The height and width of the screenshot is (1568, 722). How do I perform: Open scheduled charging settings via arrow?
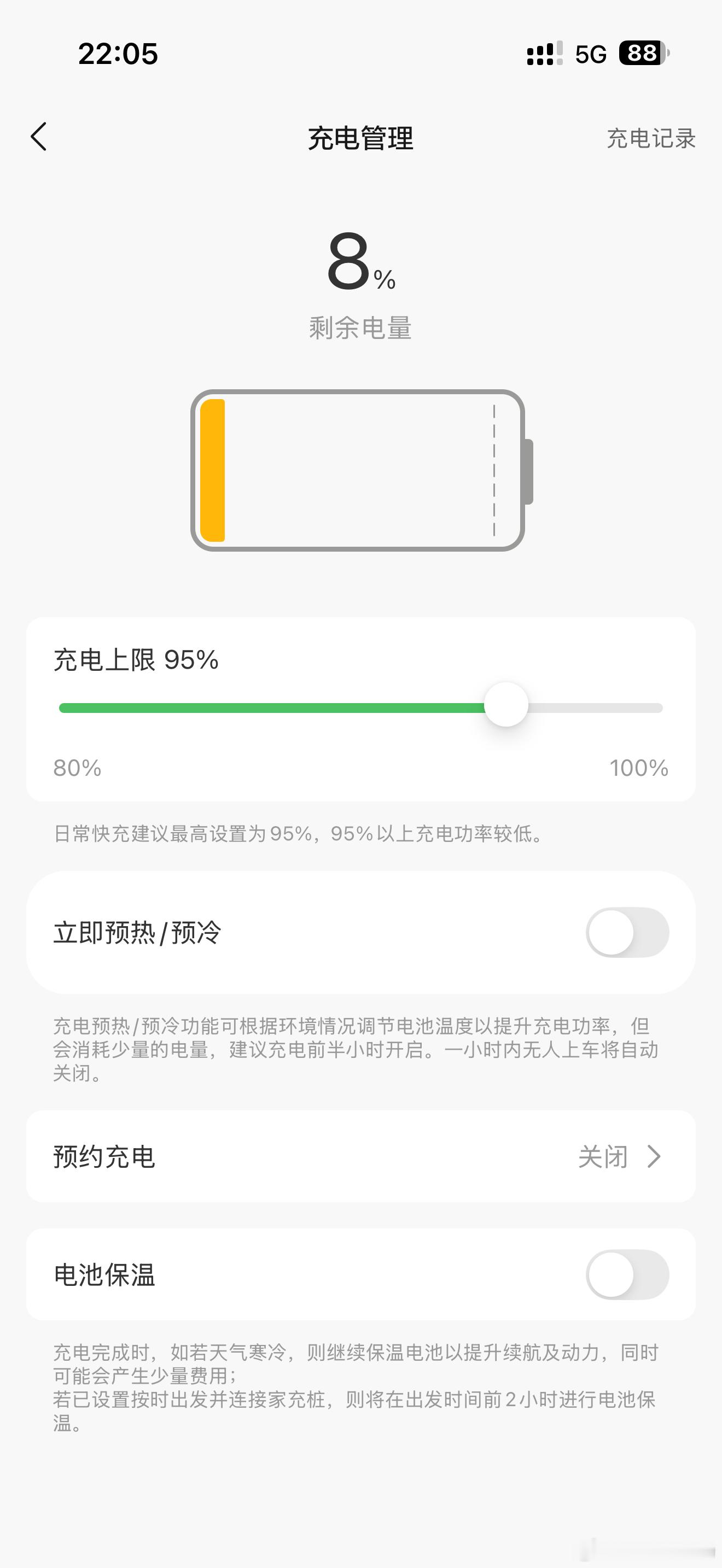coord(653,1157)
